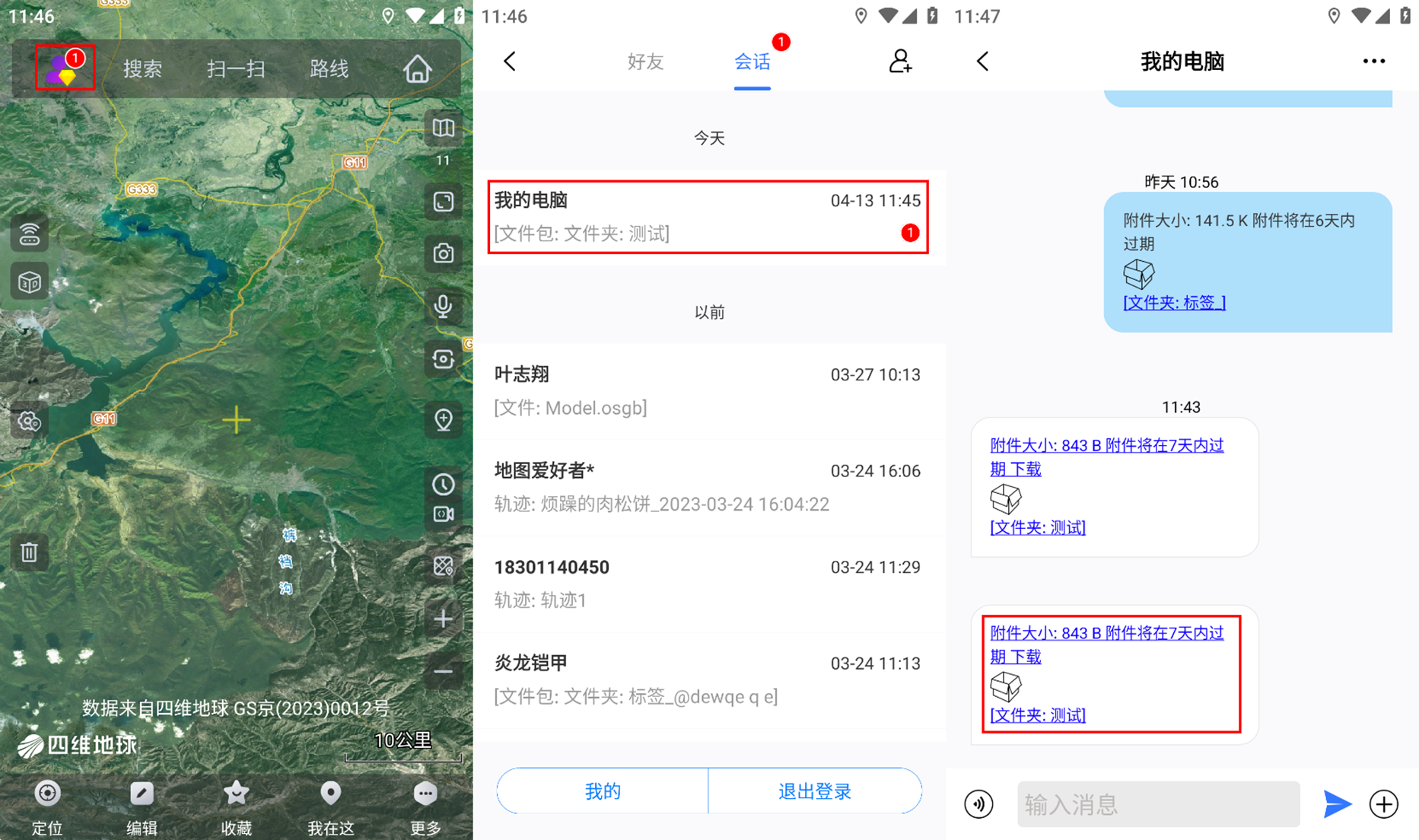1419x840 pixels.
Task: Open the chat with 叶志翔
Action: pyautogui.click(x=708, y=391)
